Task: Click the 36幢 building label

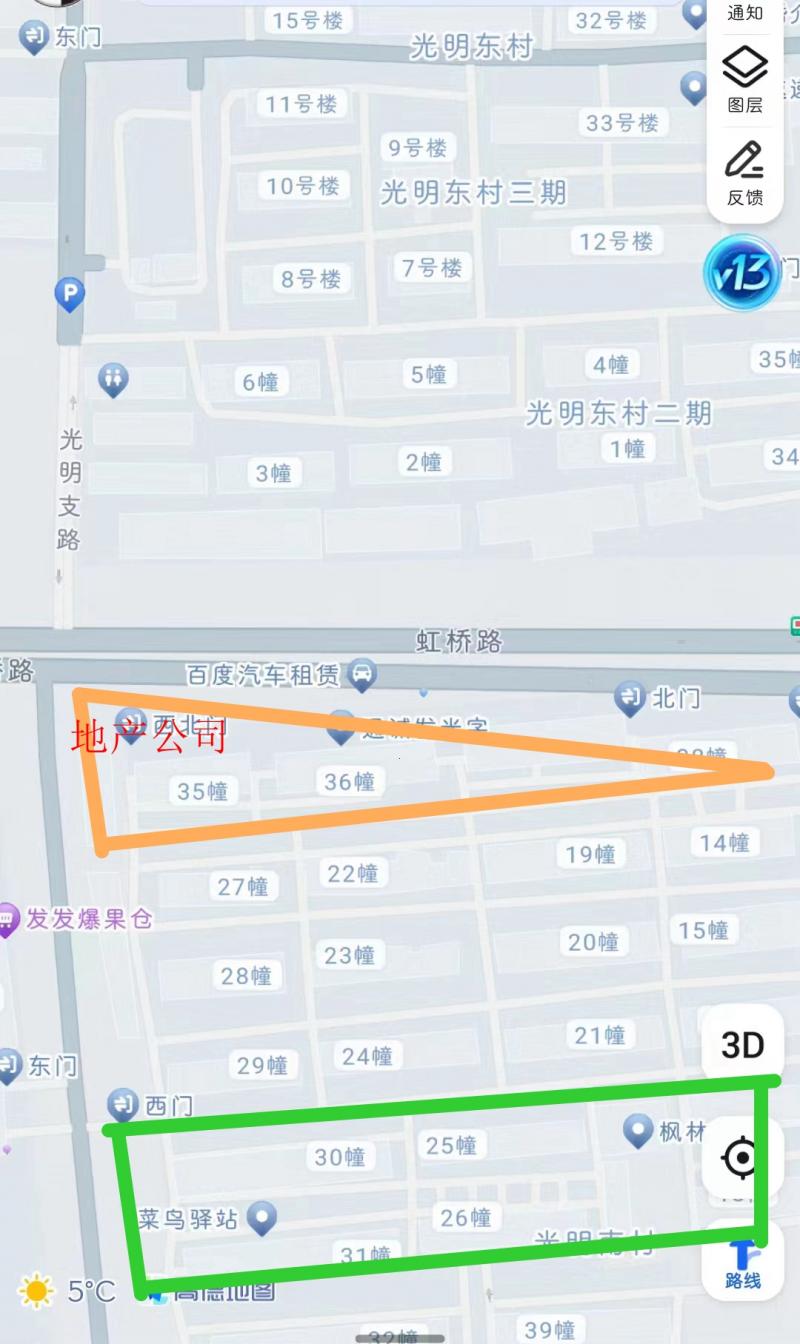Action: [x=351, y=782]
